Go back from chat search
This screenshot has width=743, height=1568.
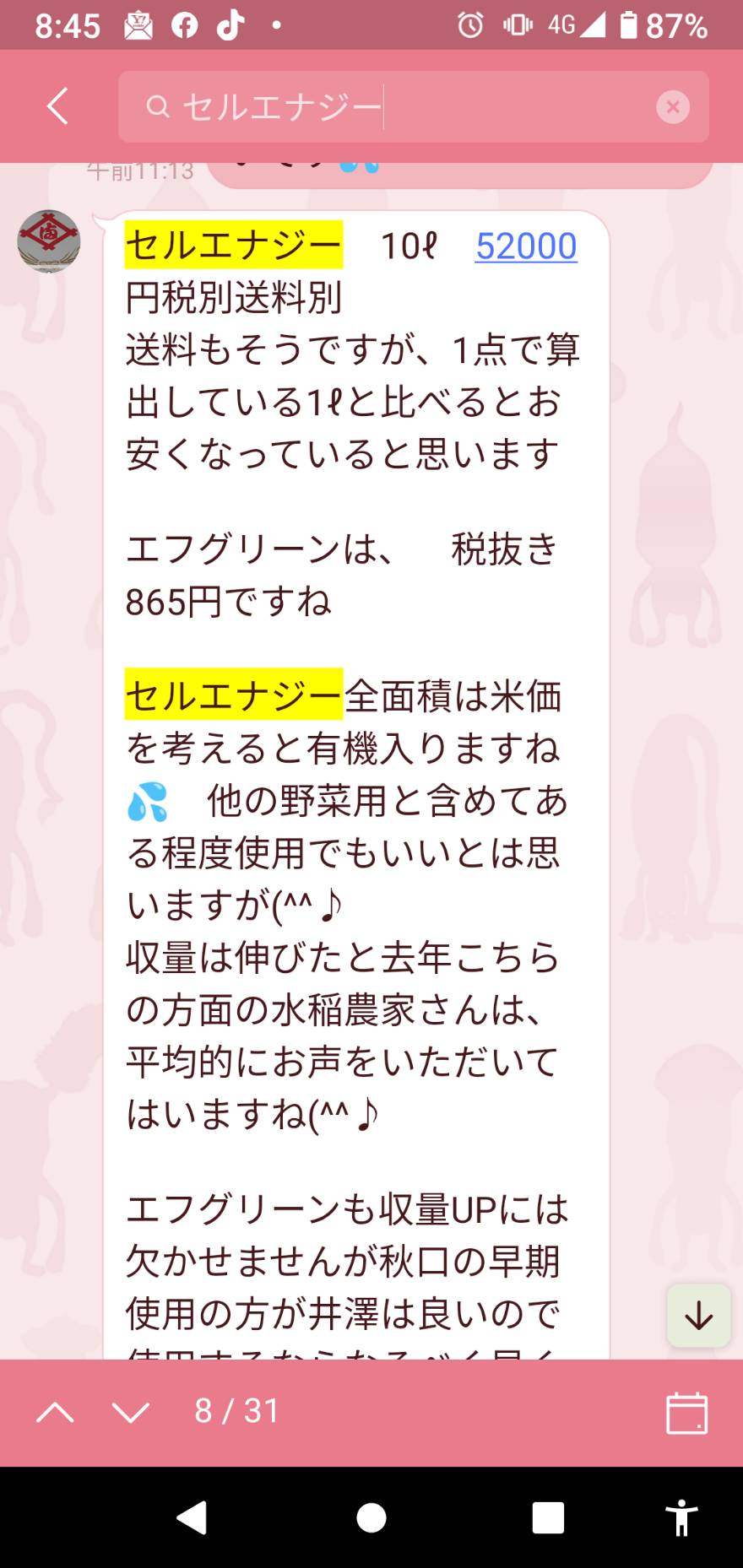(57, 106)
